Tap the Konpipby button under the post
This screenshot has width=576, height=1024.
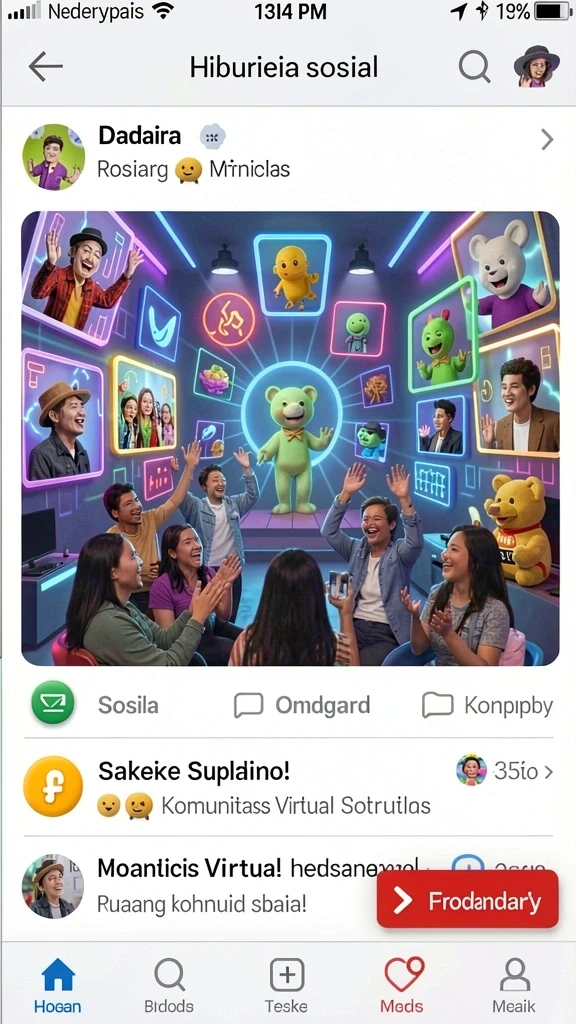coord(487,705)
